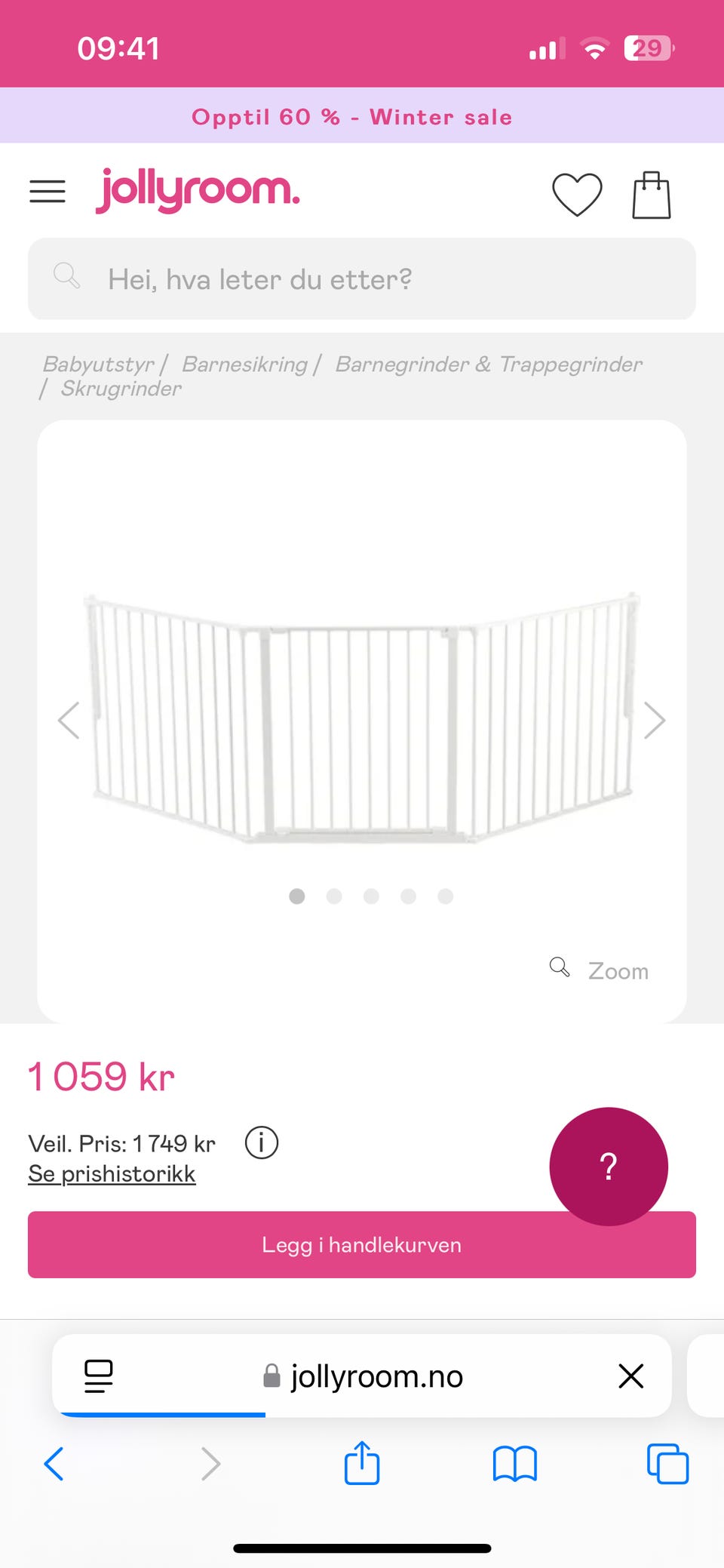Image resolution: width=724 pixels, height=1568 pixels.
Task: Open the Se prishistorikk link
Action: [x=112, y=1173]
